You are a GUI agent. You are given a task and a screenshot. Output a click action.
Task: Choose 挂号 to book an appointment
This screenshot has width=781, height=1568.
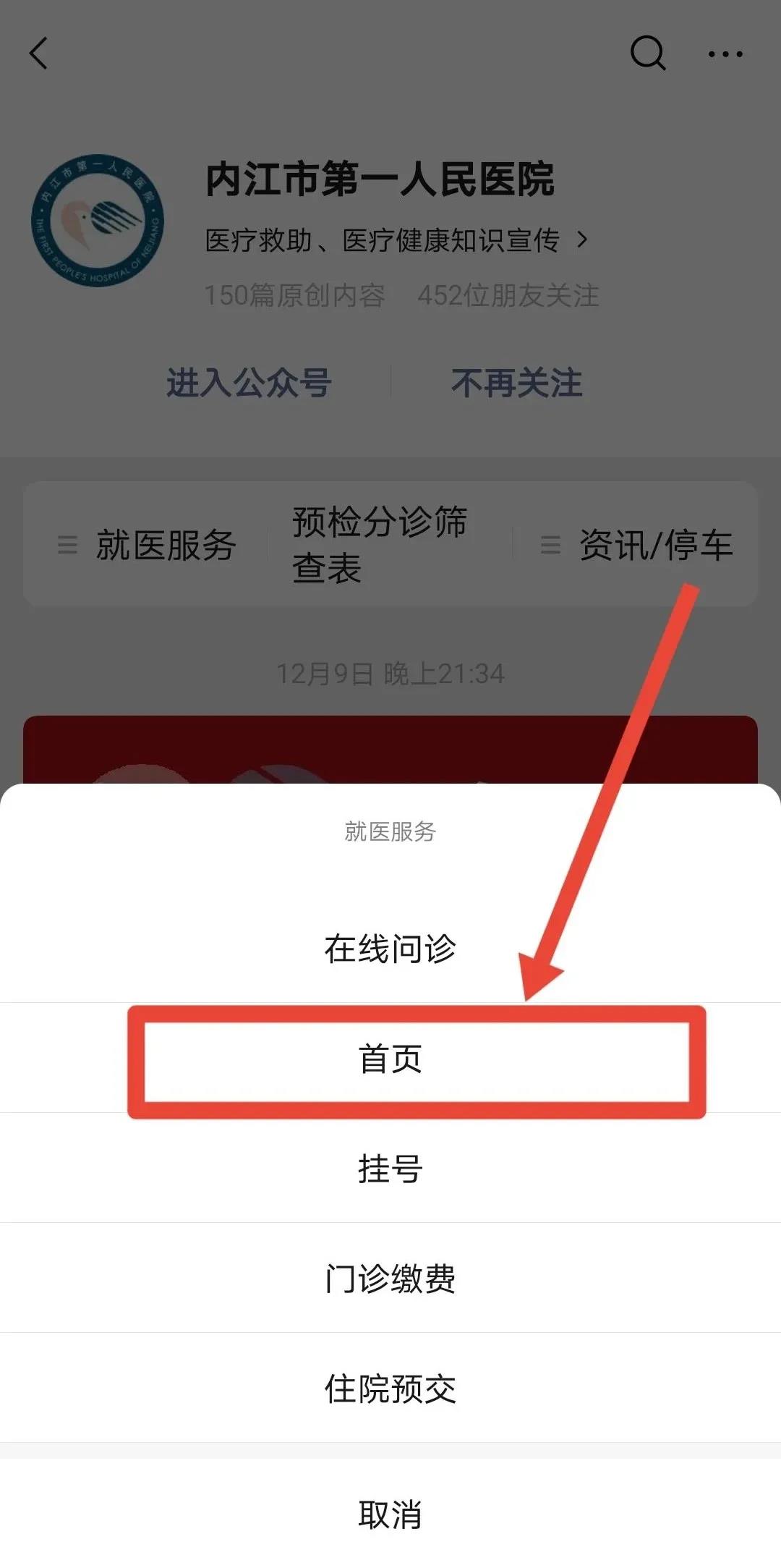[390, 1169]
